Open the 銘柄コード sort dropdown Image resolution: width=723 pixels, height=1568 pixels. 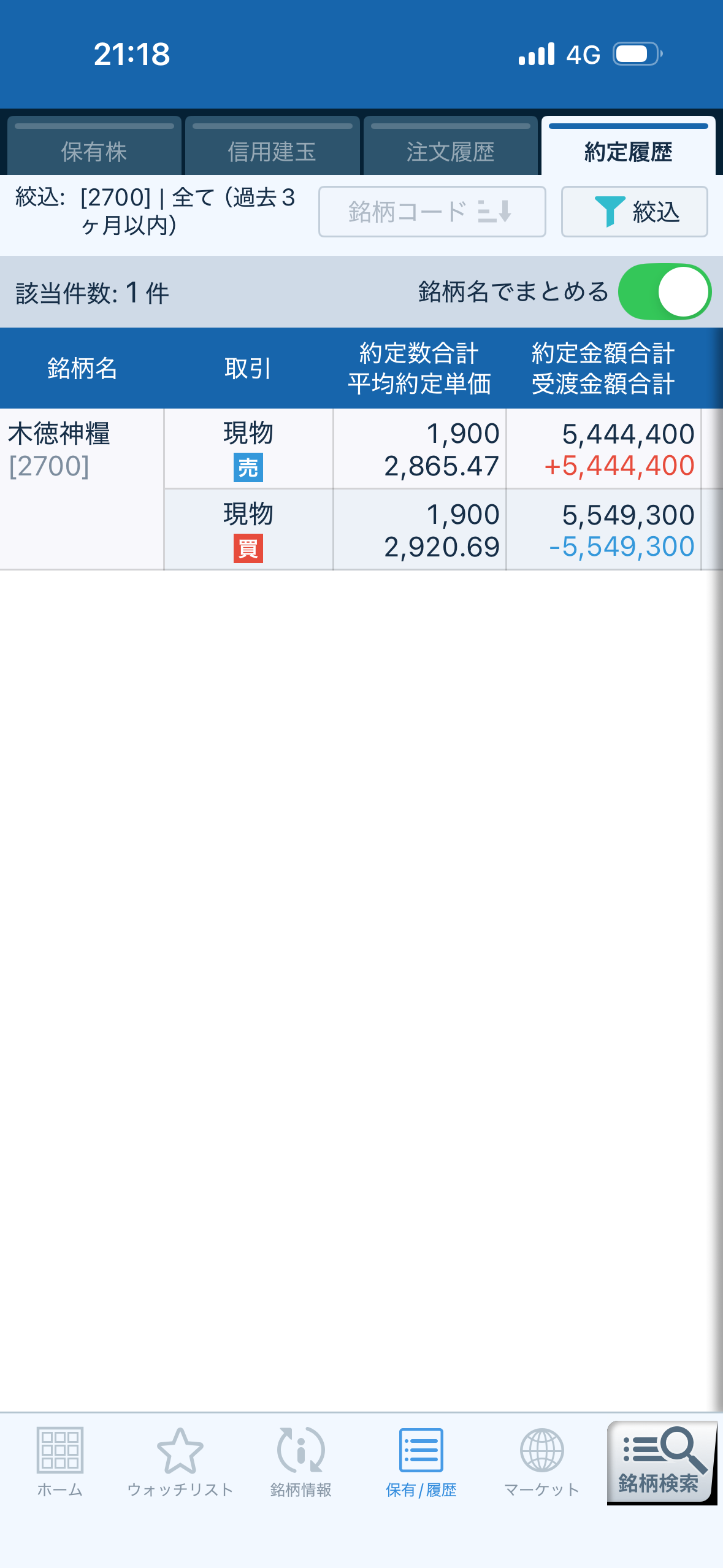432,212
